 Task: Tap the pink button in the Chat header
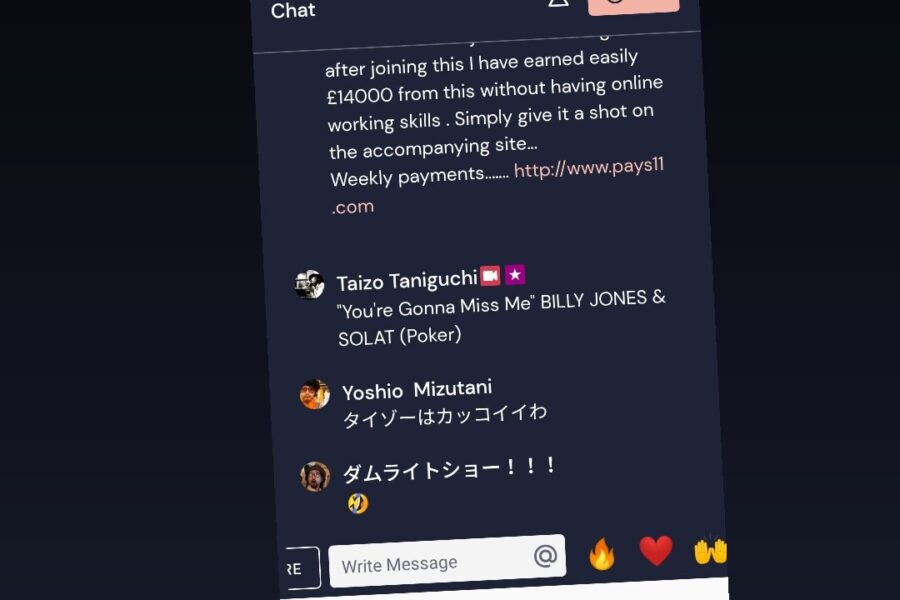tap(633, 3)
